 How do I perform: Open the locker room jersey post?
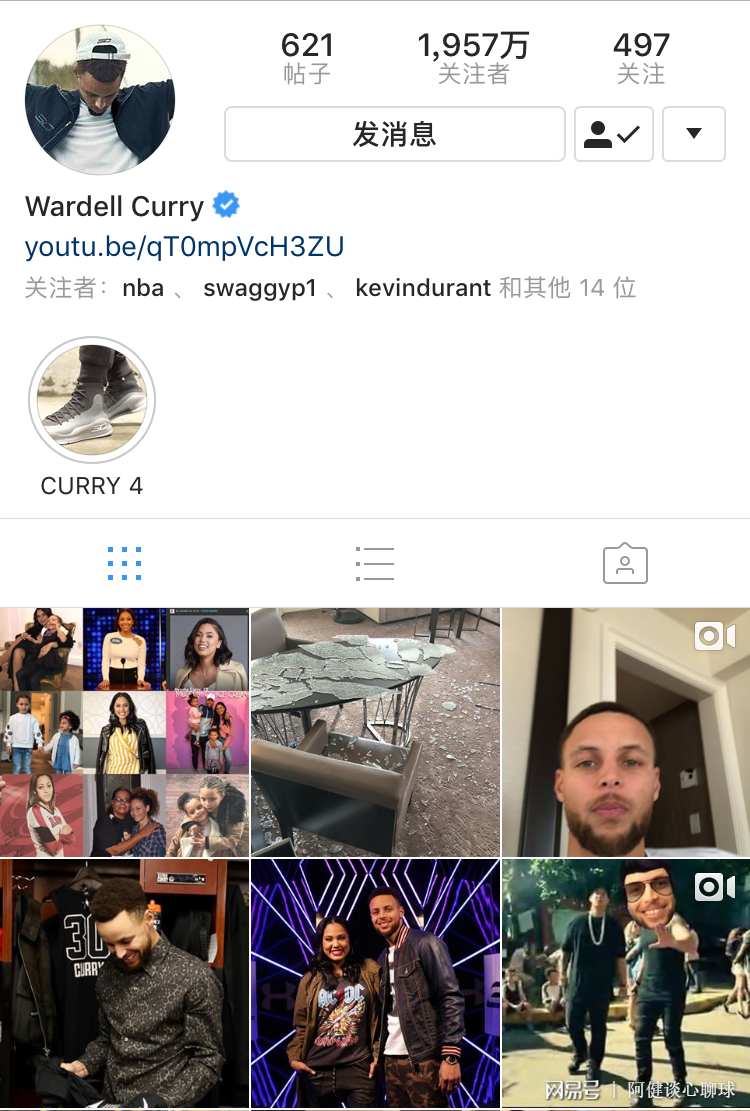click(x=124, y=984)
